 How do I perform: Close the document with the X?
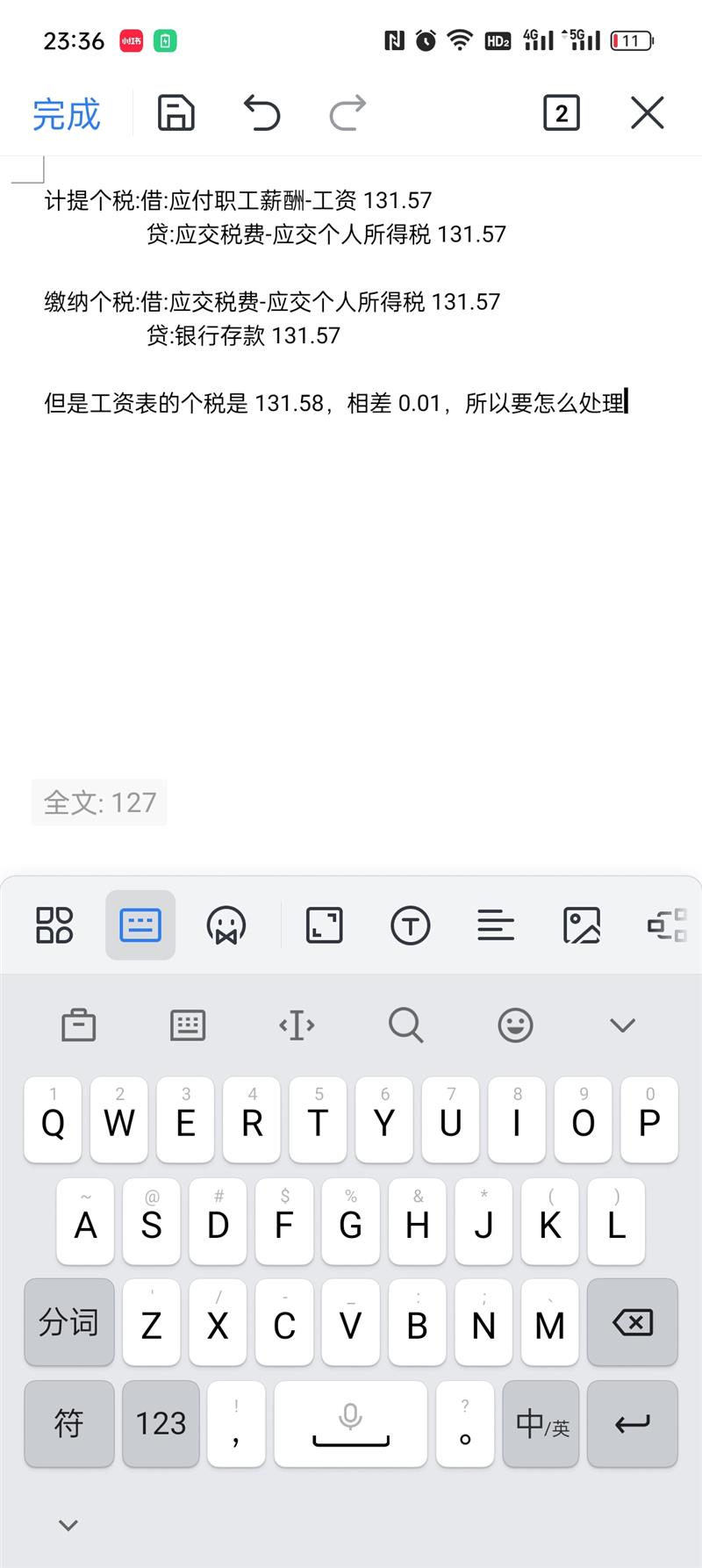coord(648,113)
